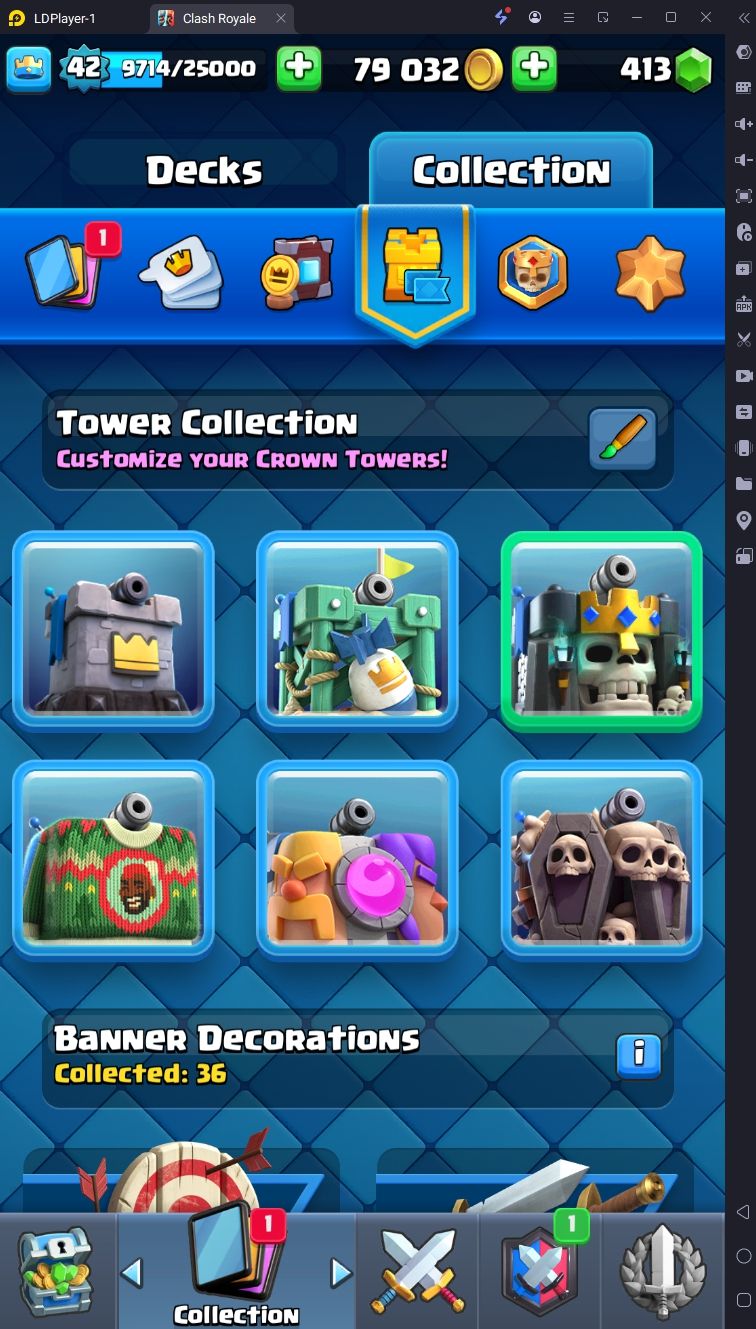Viewport: 756px width, 1329px height.
Task: Open the star points section
Action: click(x=650, y=273)
